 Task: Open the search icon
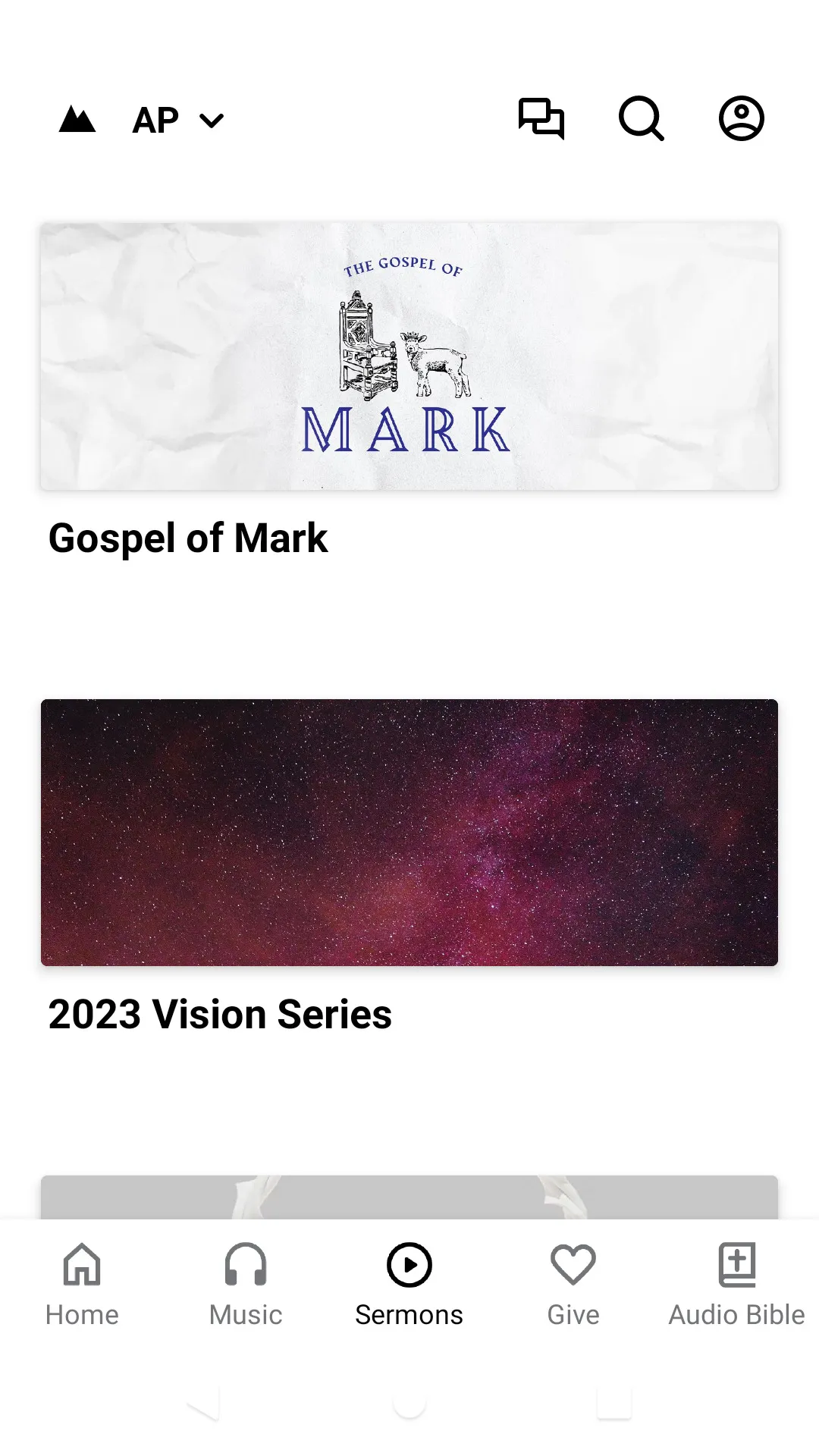pyautogui.click(x=642, y=118)
